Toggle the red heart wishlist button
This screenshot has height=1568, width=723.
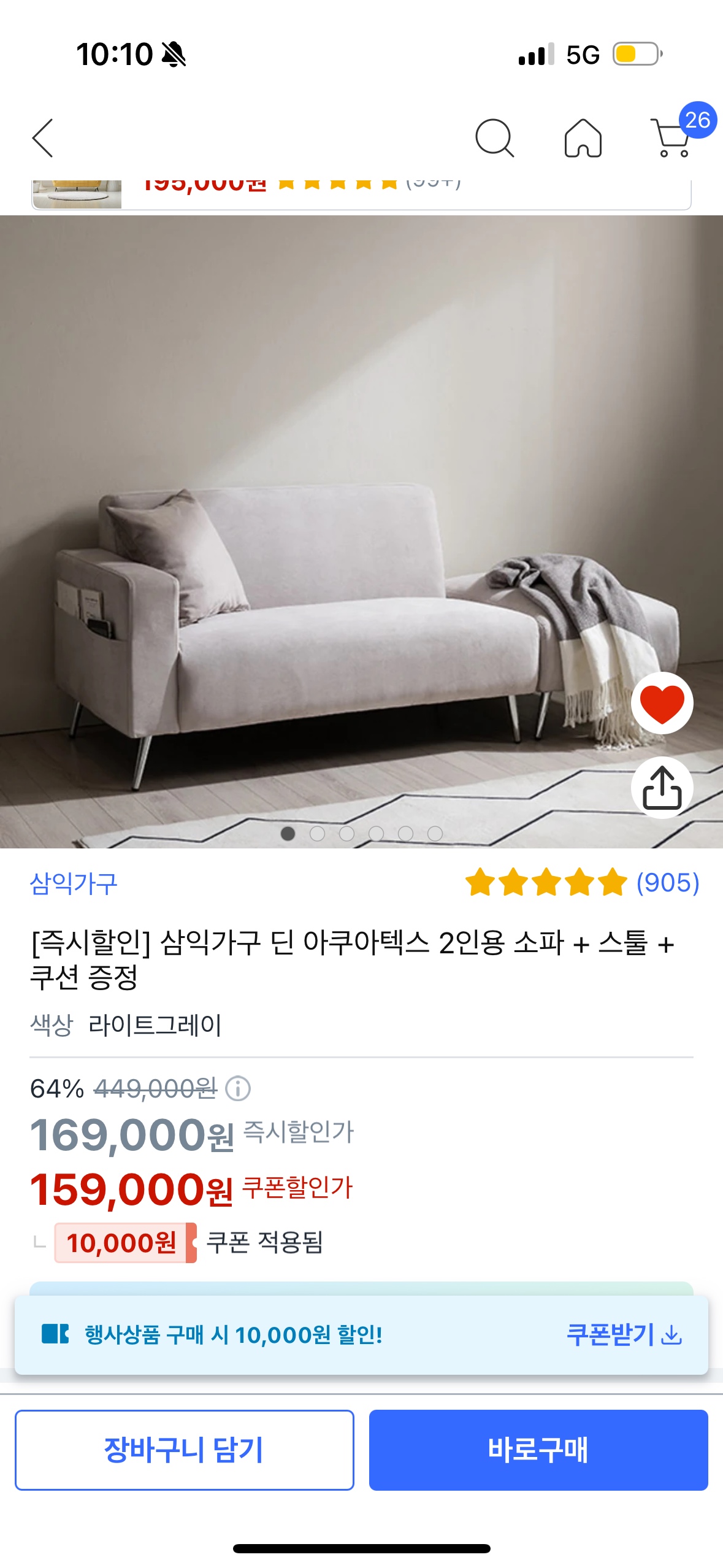(662, 703)
